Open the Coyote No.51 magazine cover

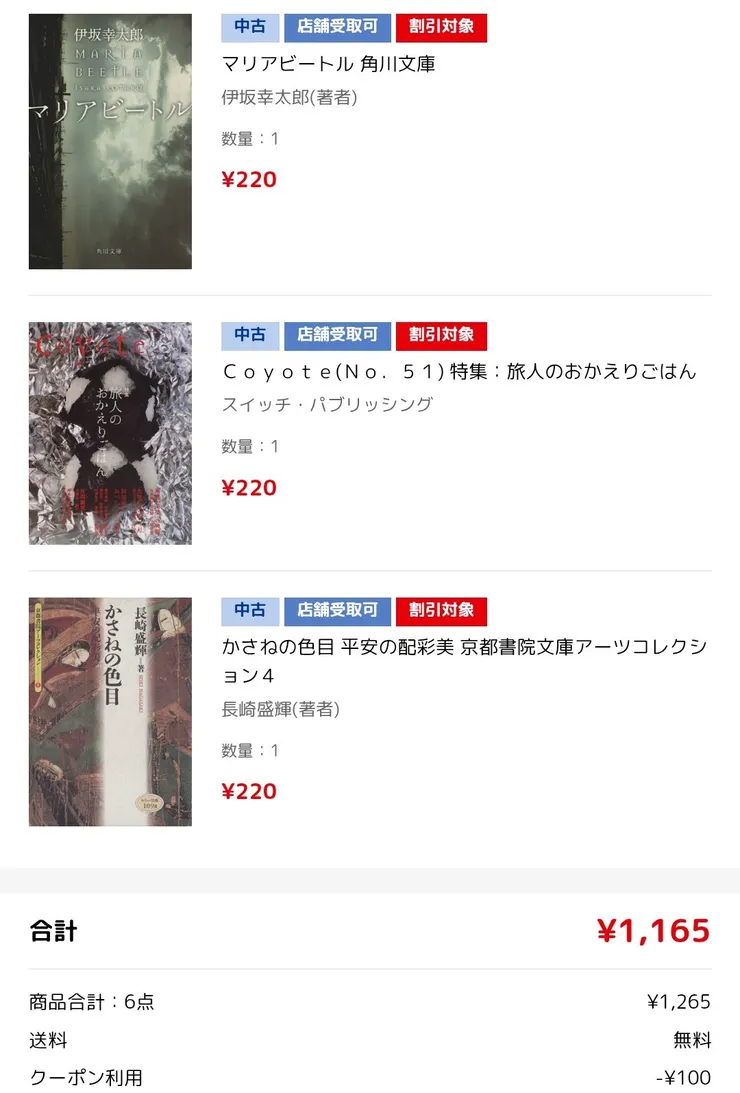click(x=110, y=433)
